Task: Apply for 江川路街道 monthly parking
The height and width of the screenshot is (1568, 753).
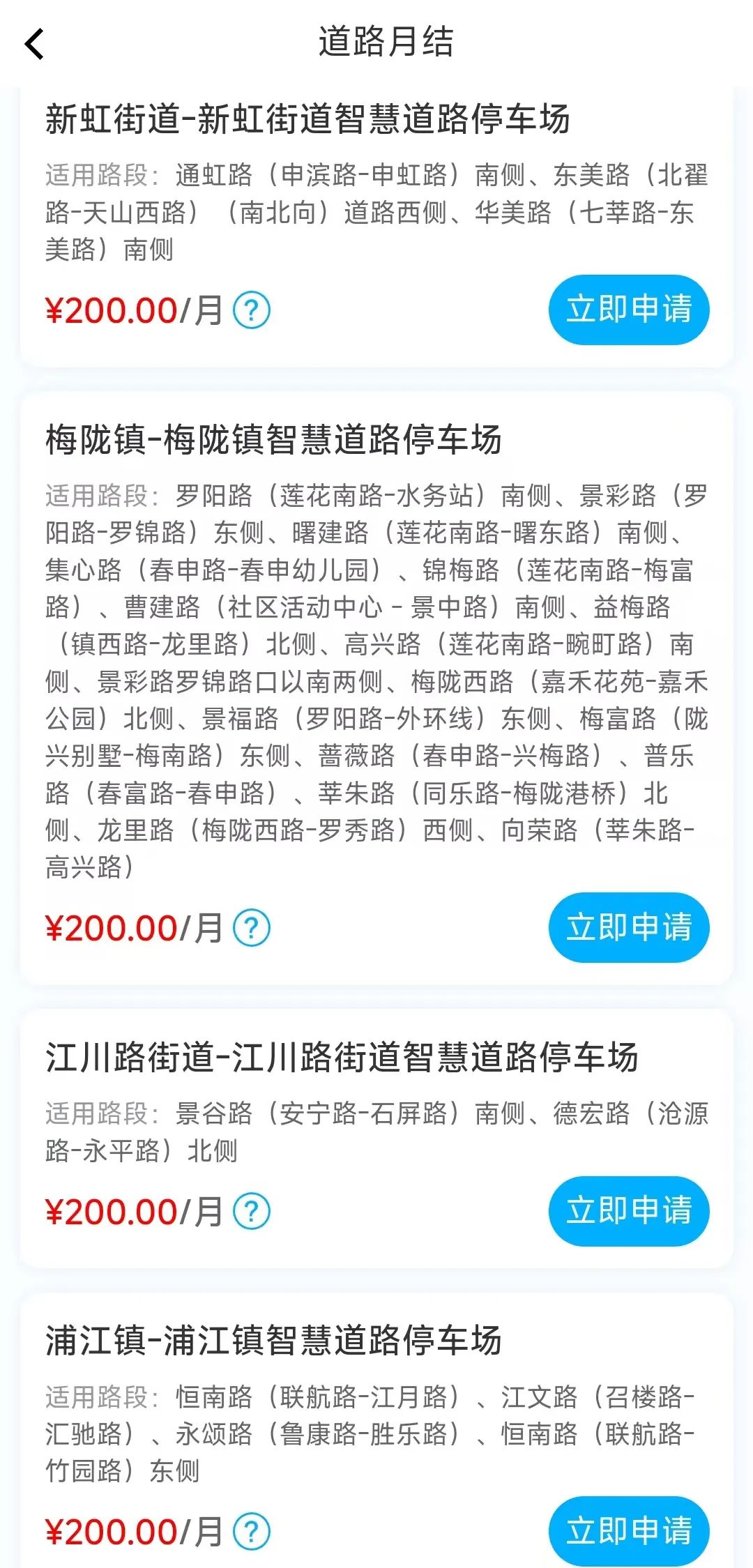Action: (628, 1211)
